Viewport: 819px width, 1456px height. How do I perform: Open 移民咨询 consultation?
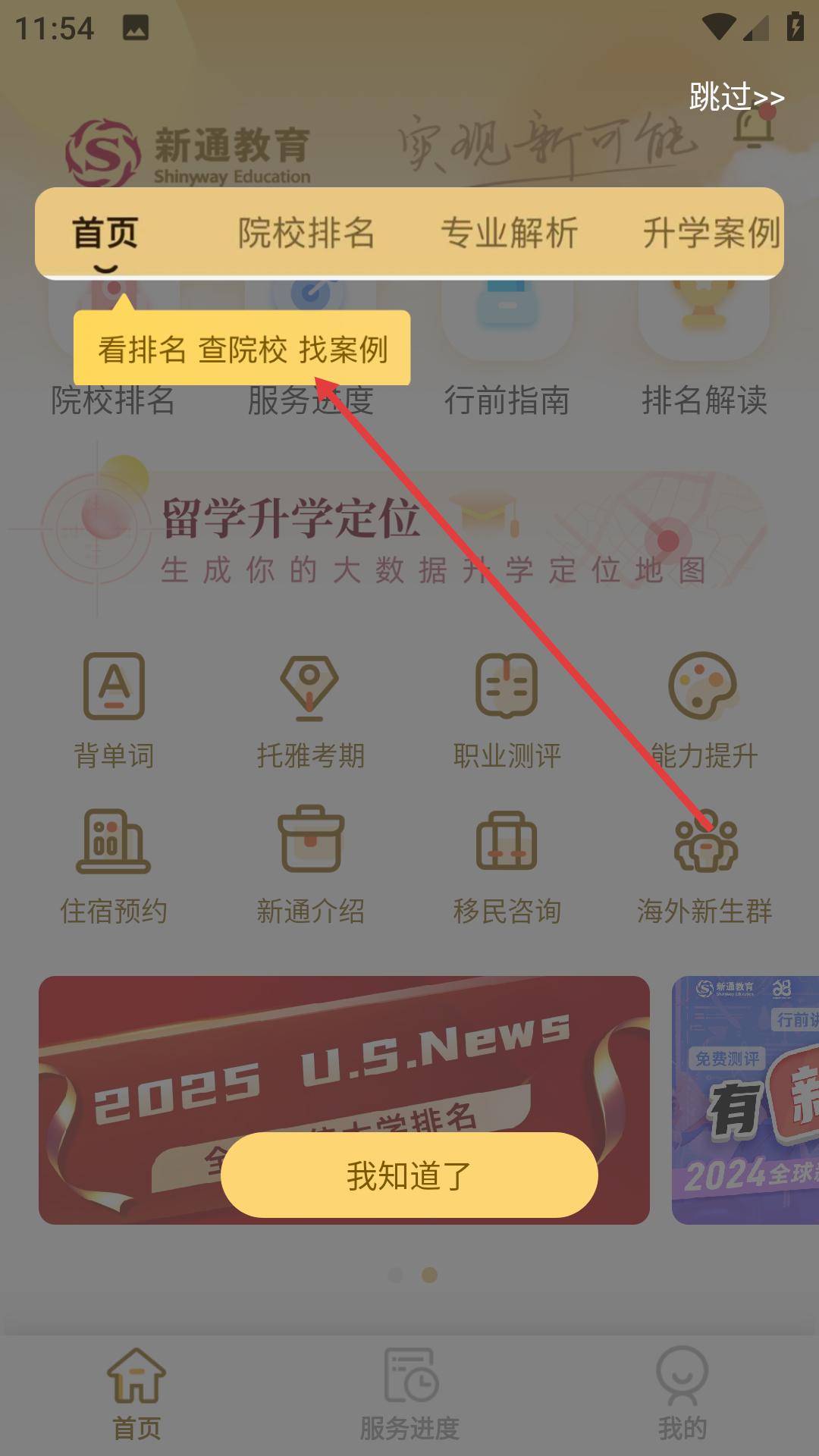pos(507,866)
